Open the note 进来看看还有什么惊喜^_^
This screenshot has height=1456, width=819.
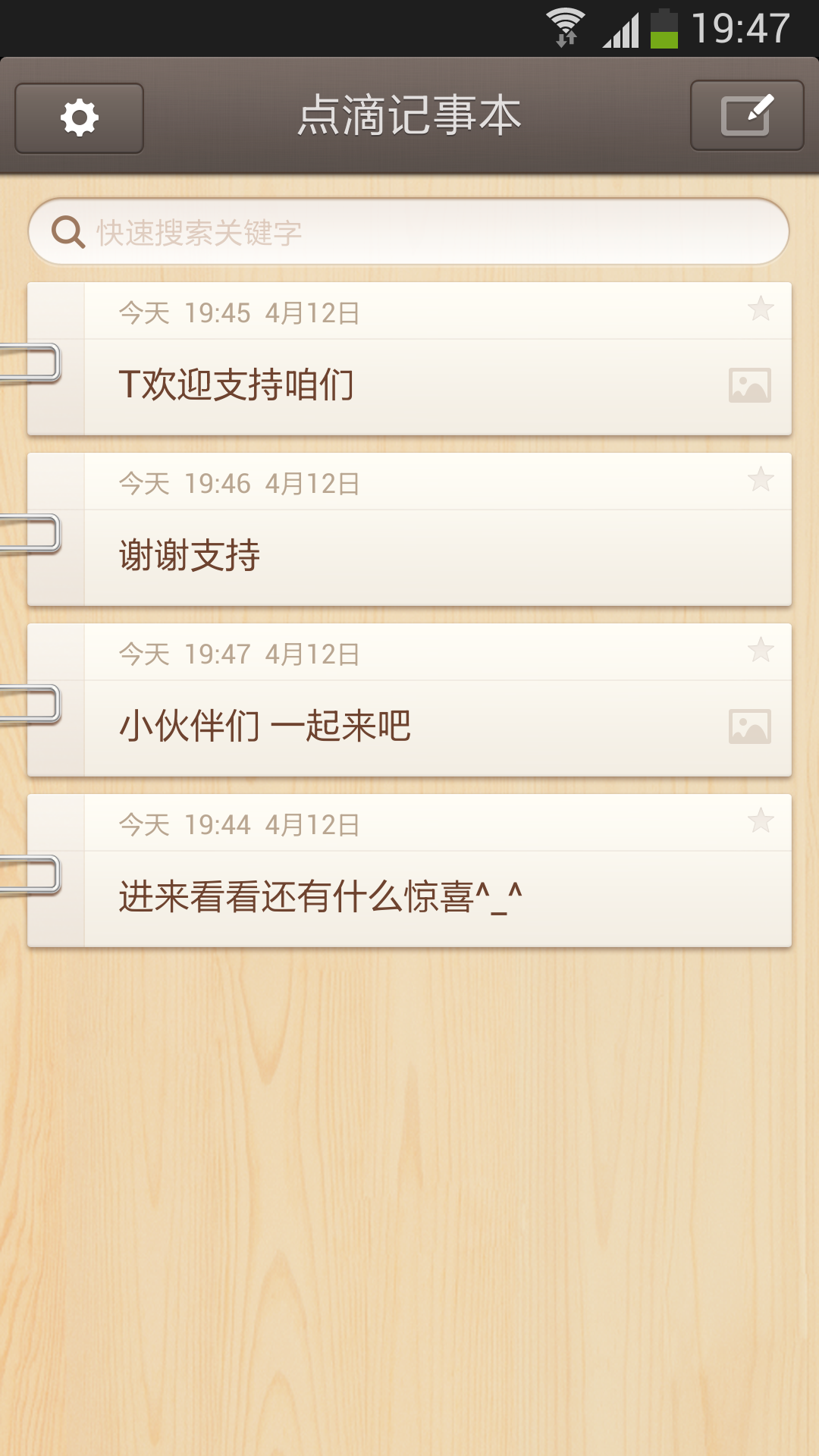tap(409, 897)
